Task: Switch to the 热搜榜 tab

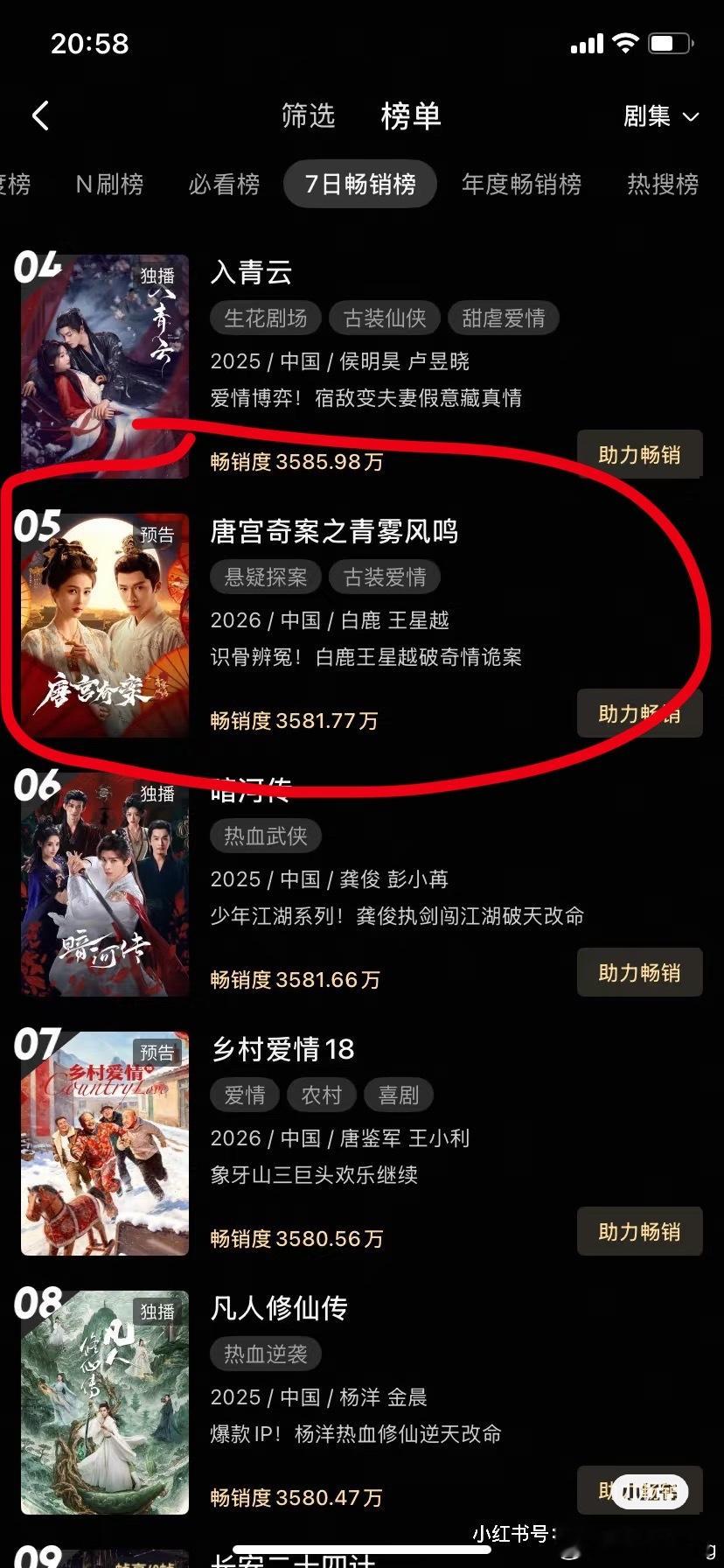Action: [662, 184]
